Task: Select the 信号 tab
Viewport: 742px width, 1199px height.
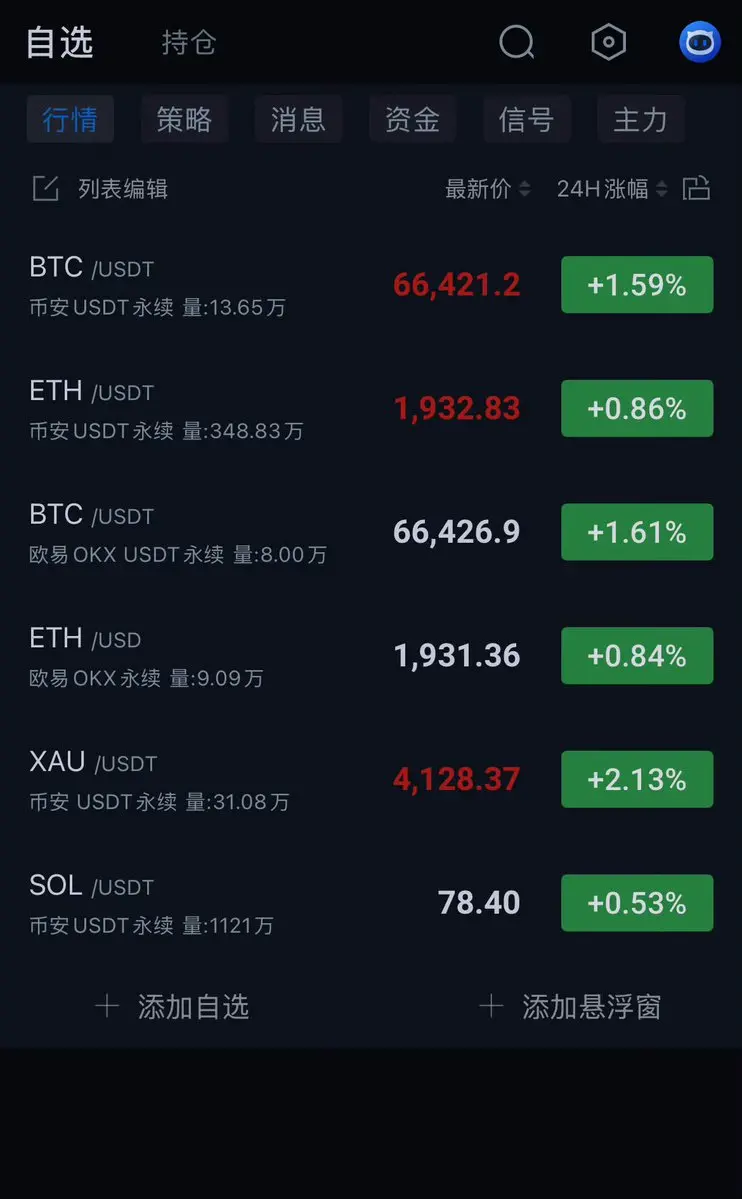Action: 526,119
